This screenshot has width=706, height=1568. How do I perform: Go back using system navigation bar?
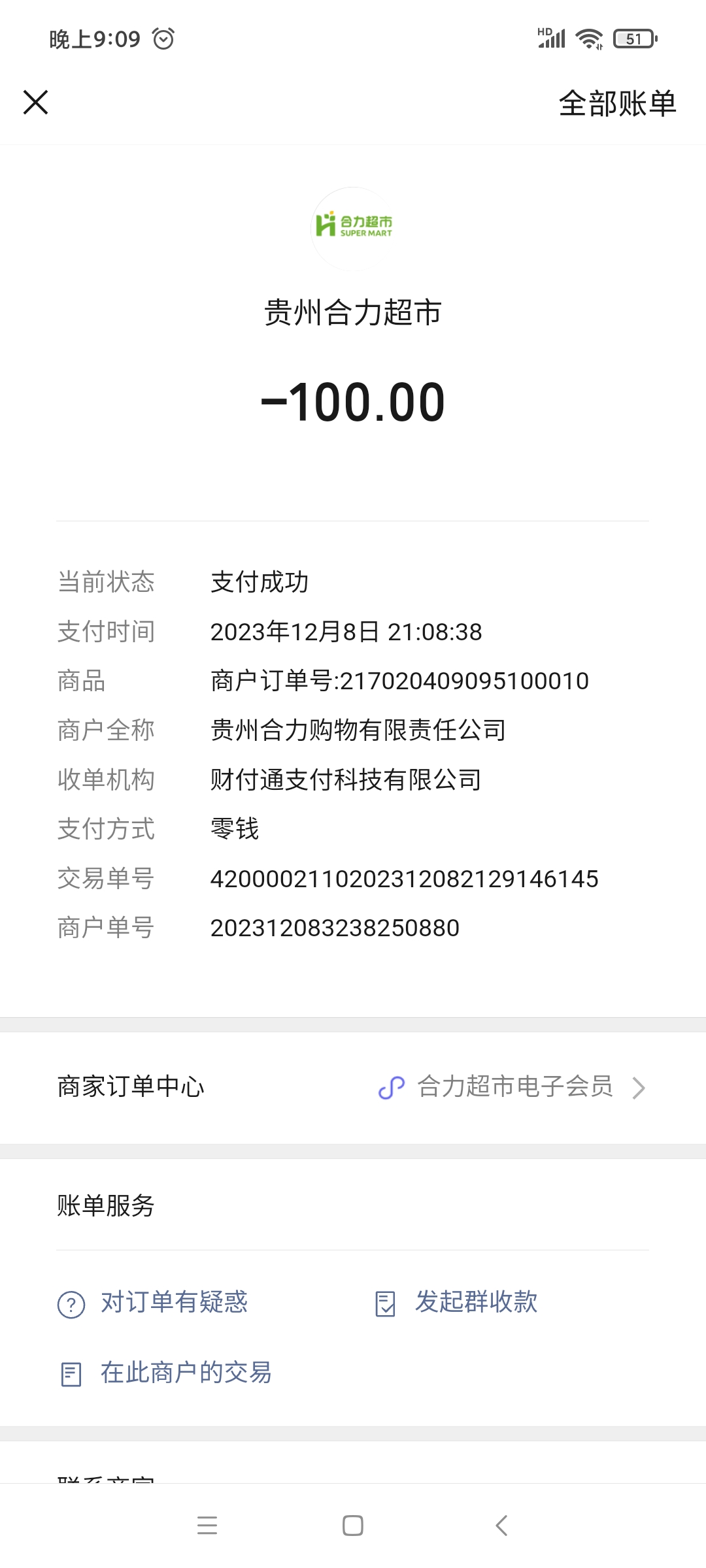click(x=501, y=1526)
